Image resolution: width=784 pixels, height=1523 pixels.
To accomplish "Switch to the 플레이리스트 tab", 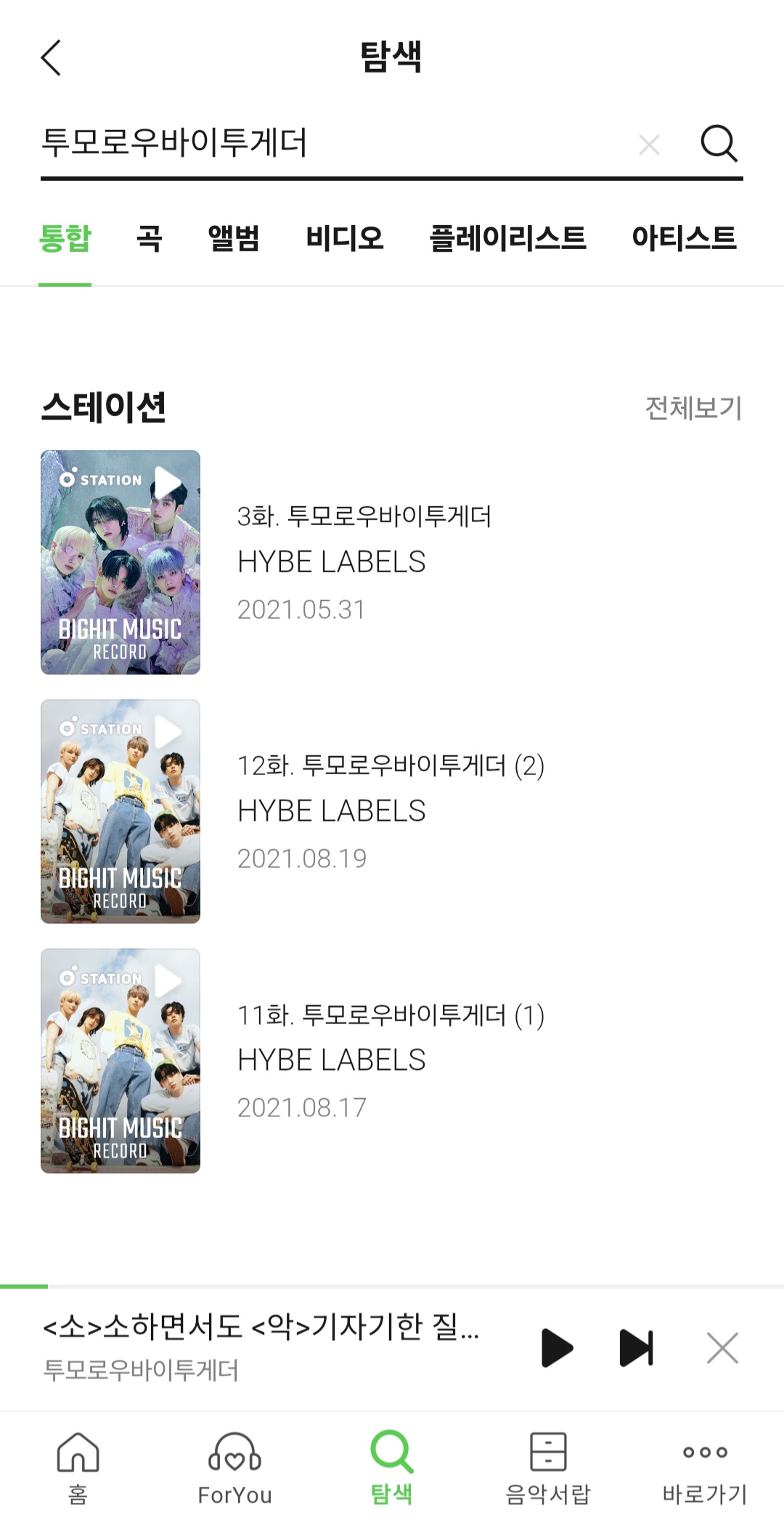I will pyautogui.click(x=507, y=238).
